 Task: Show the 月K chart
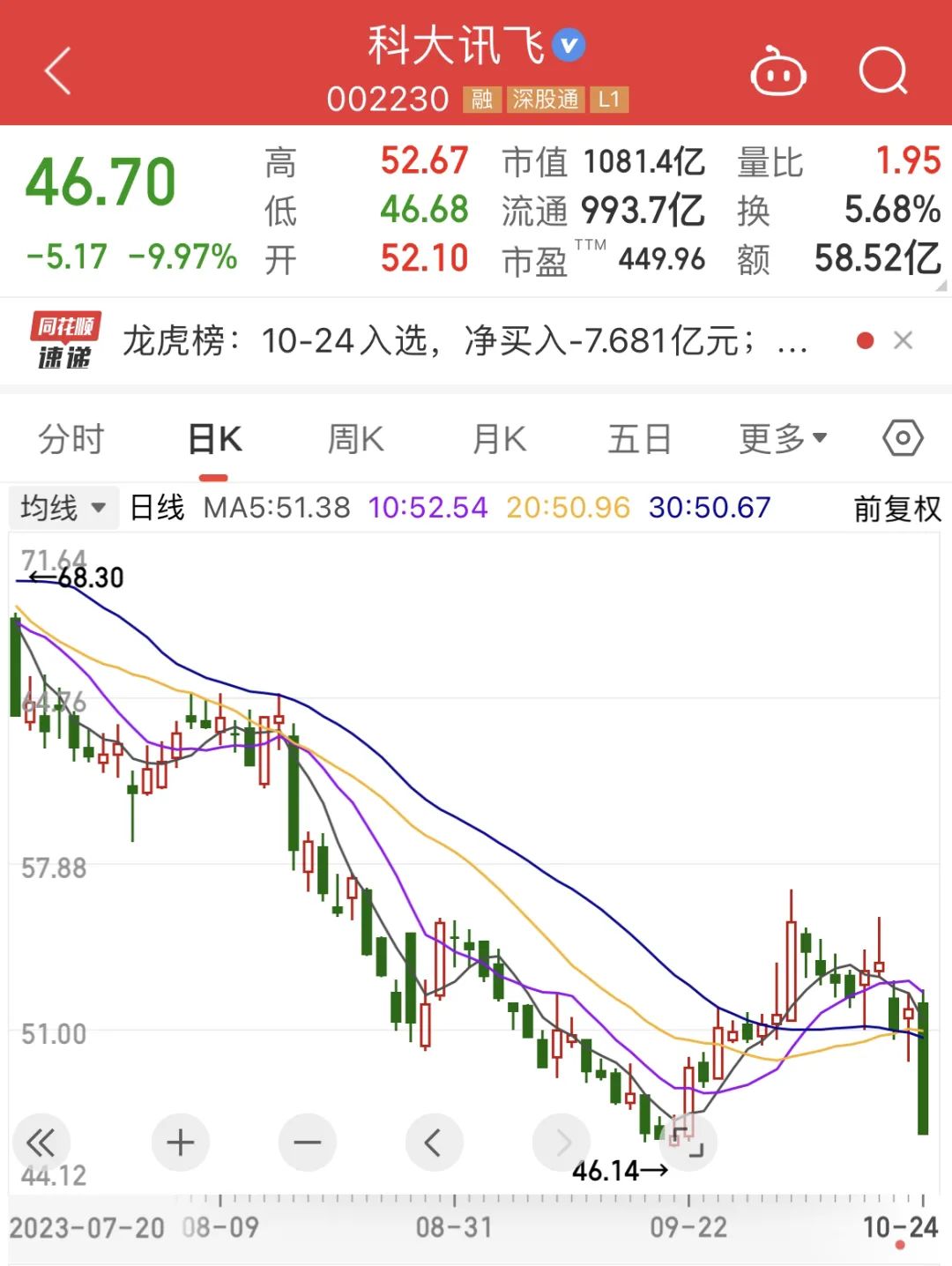pos(499,439)
